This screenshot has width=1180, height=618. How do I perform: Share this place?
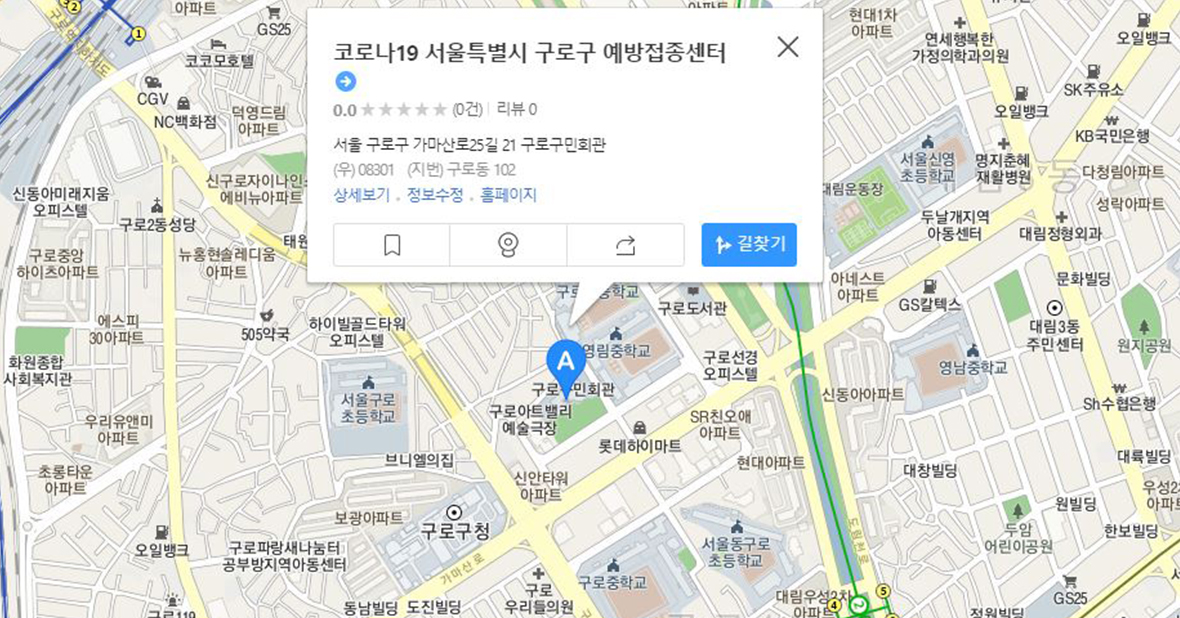625,245
